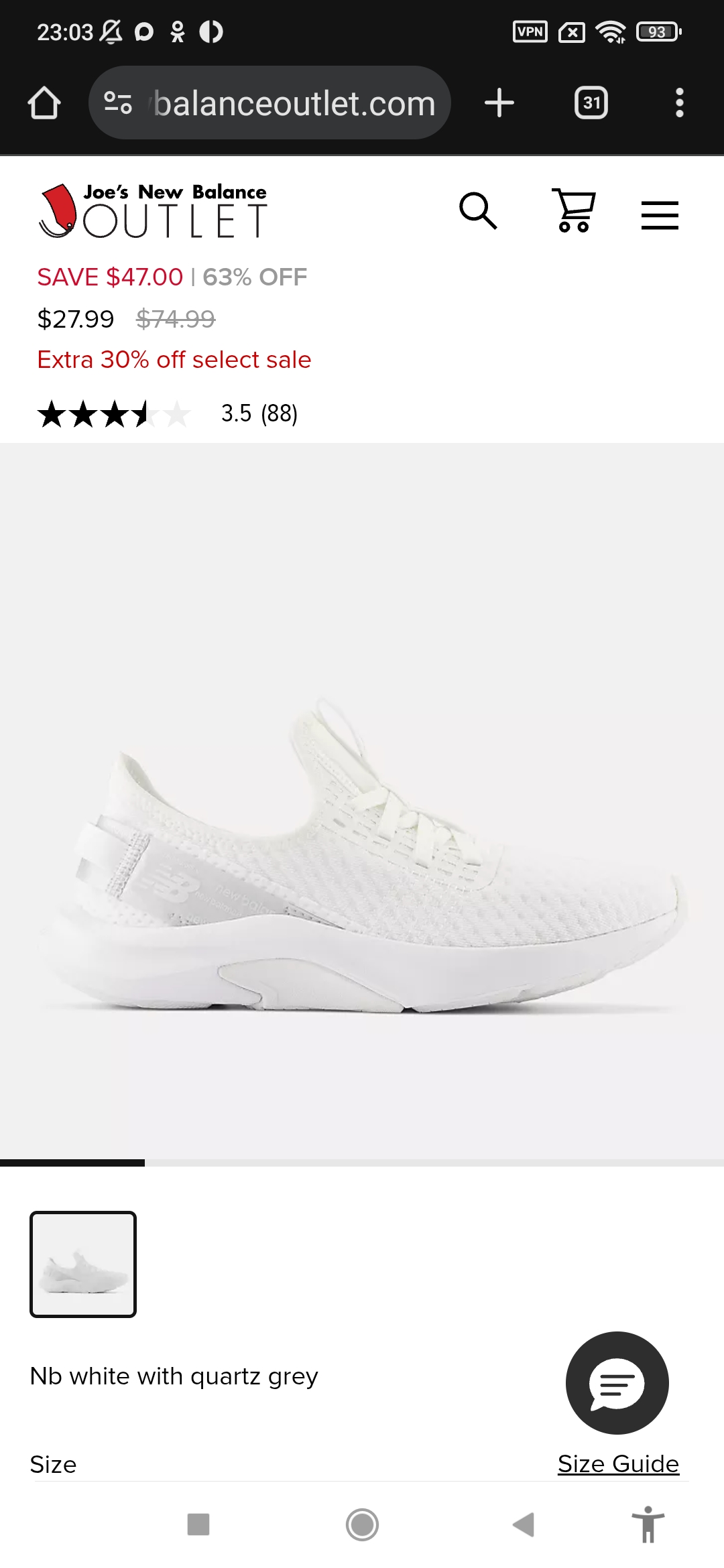The image size is (724, 1568).
Task: Open the accessibility shortcut button
Action: (x=648, y=1524)
